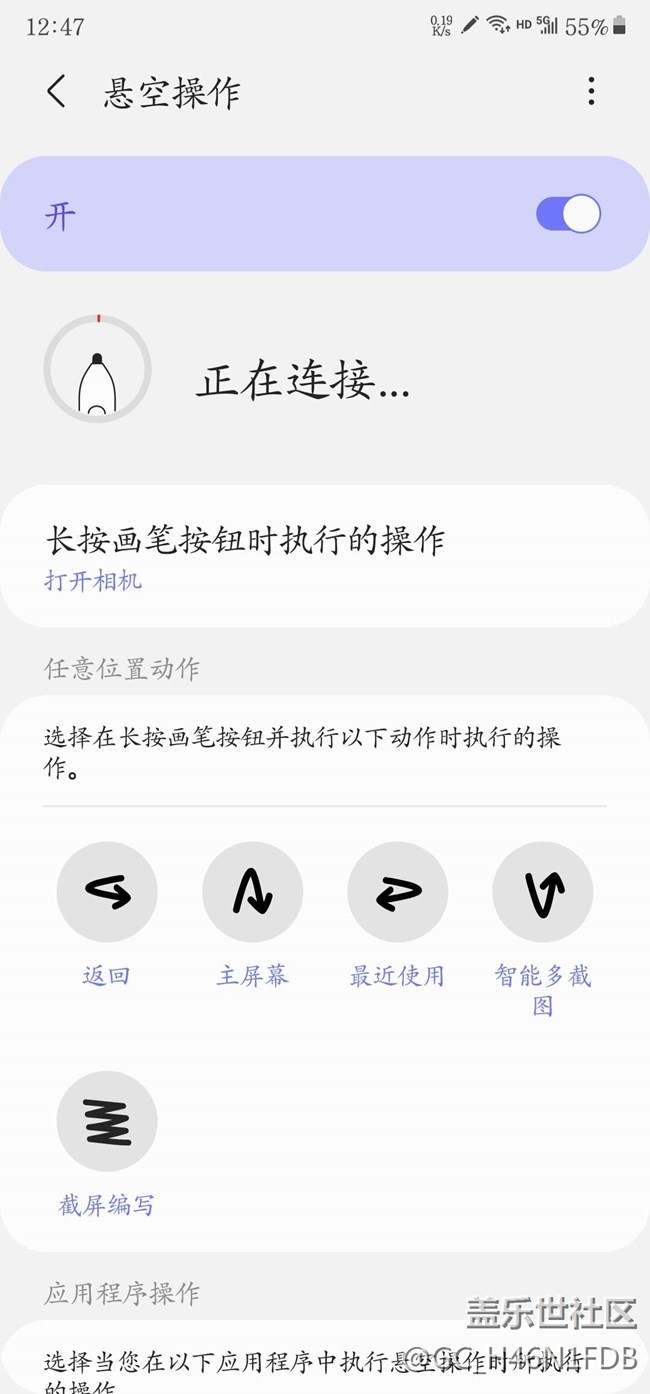This screenshot has height=1394, width=650.
Task: Go back from 悬空操作 page
Action: tap(56, 92)
